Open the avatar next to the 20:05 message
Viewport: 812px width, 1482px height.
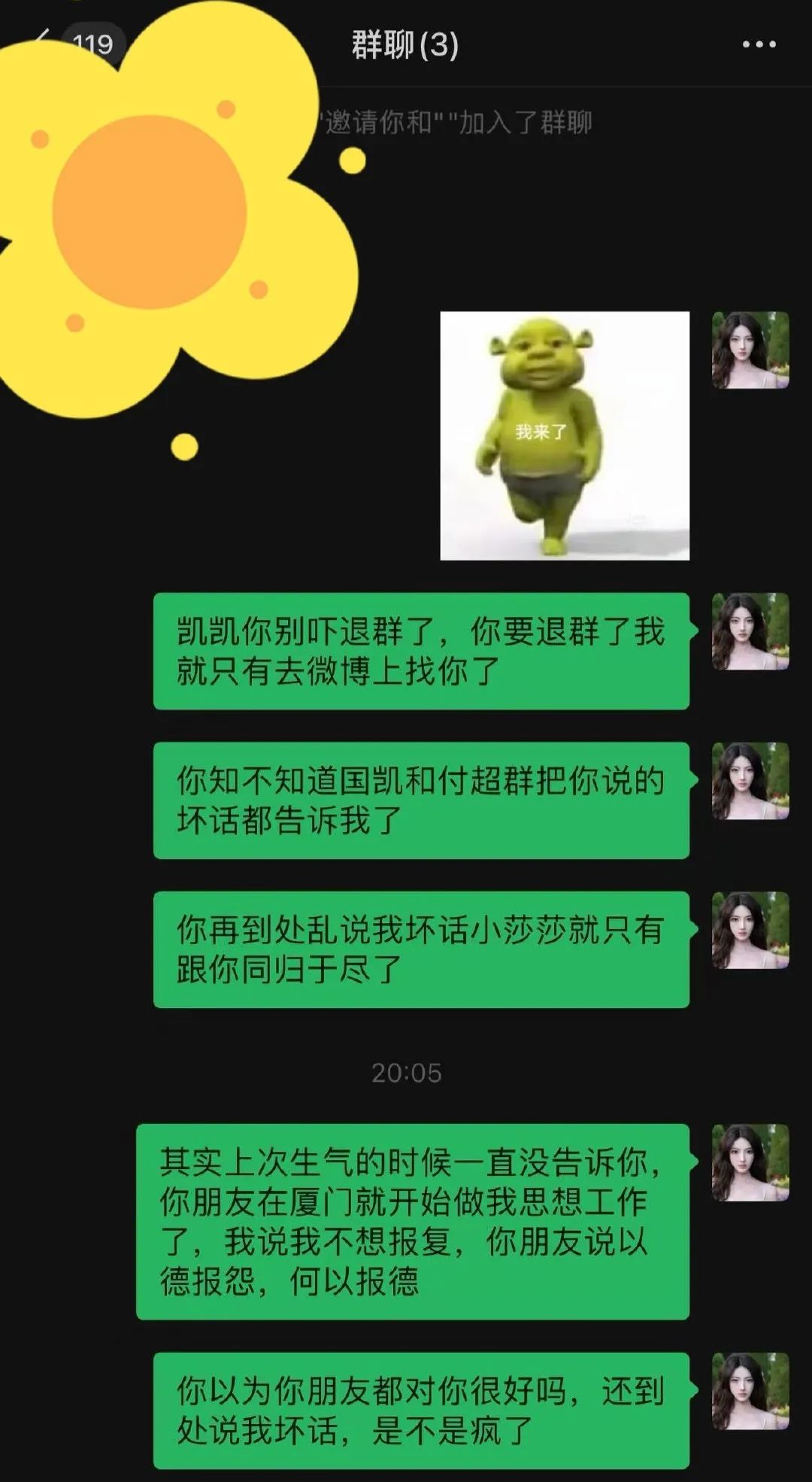click(x=750, y=1162)
